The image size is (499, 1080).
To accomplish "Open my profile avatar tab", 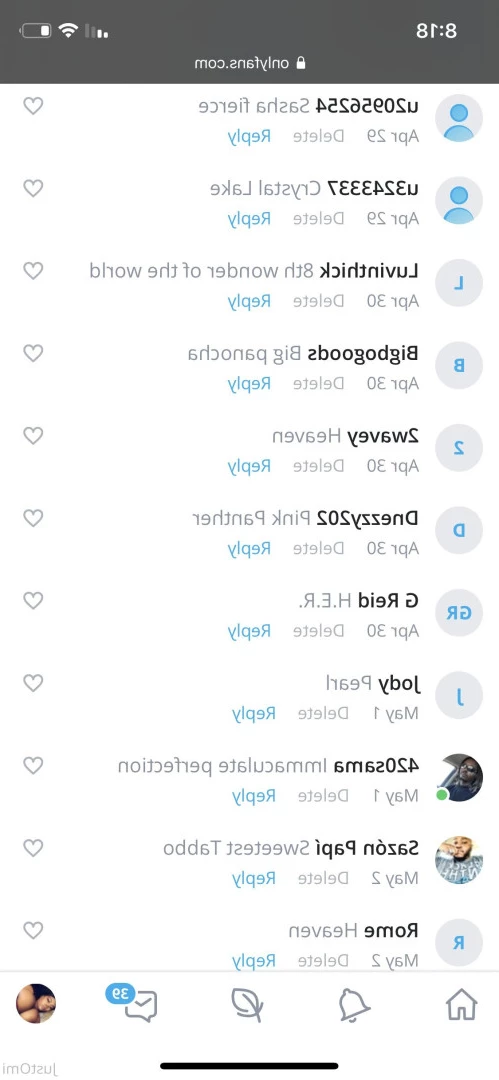I will point(36,1004).
